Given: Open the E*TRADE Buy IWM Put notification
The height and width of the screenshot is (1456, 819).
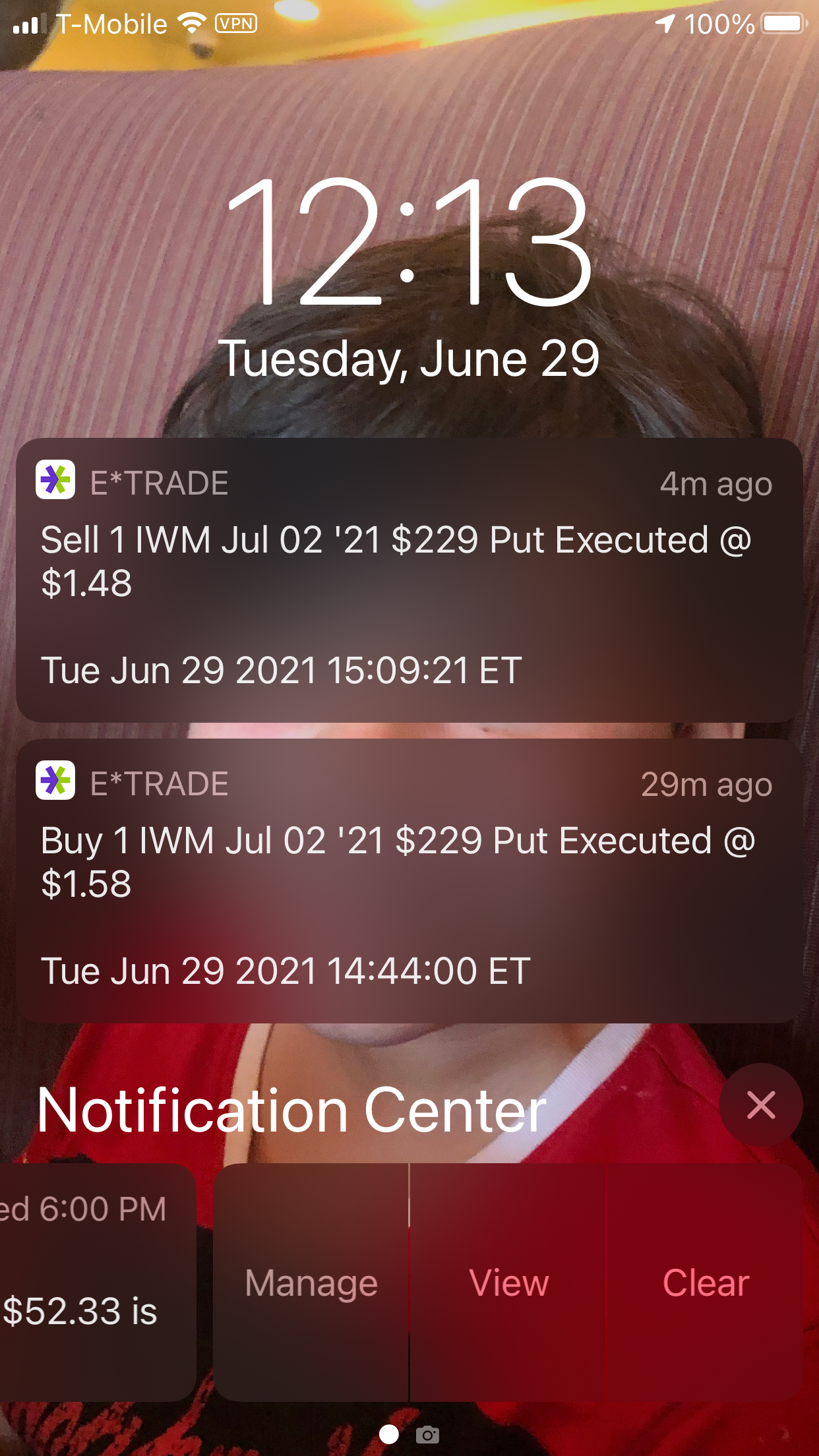Looking at the screenshot, I should click(409, 881).
